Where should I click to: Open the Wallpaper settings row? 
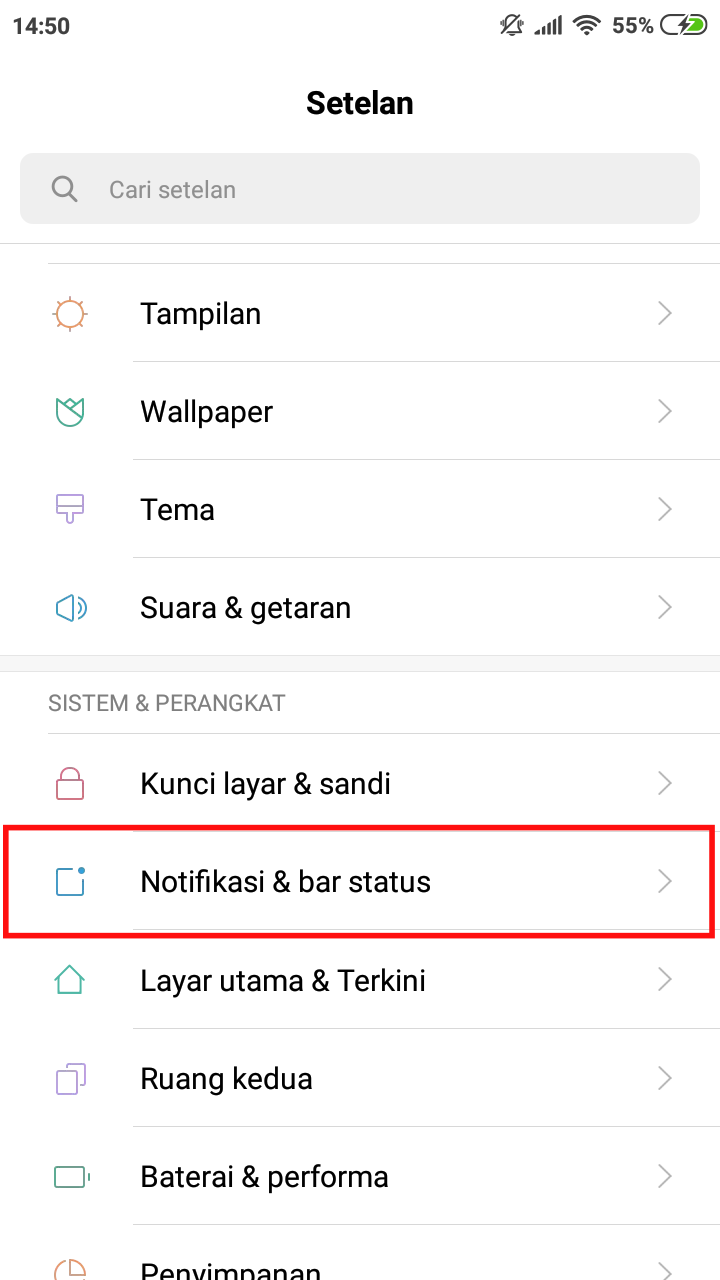coord(360,412)
